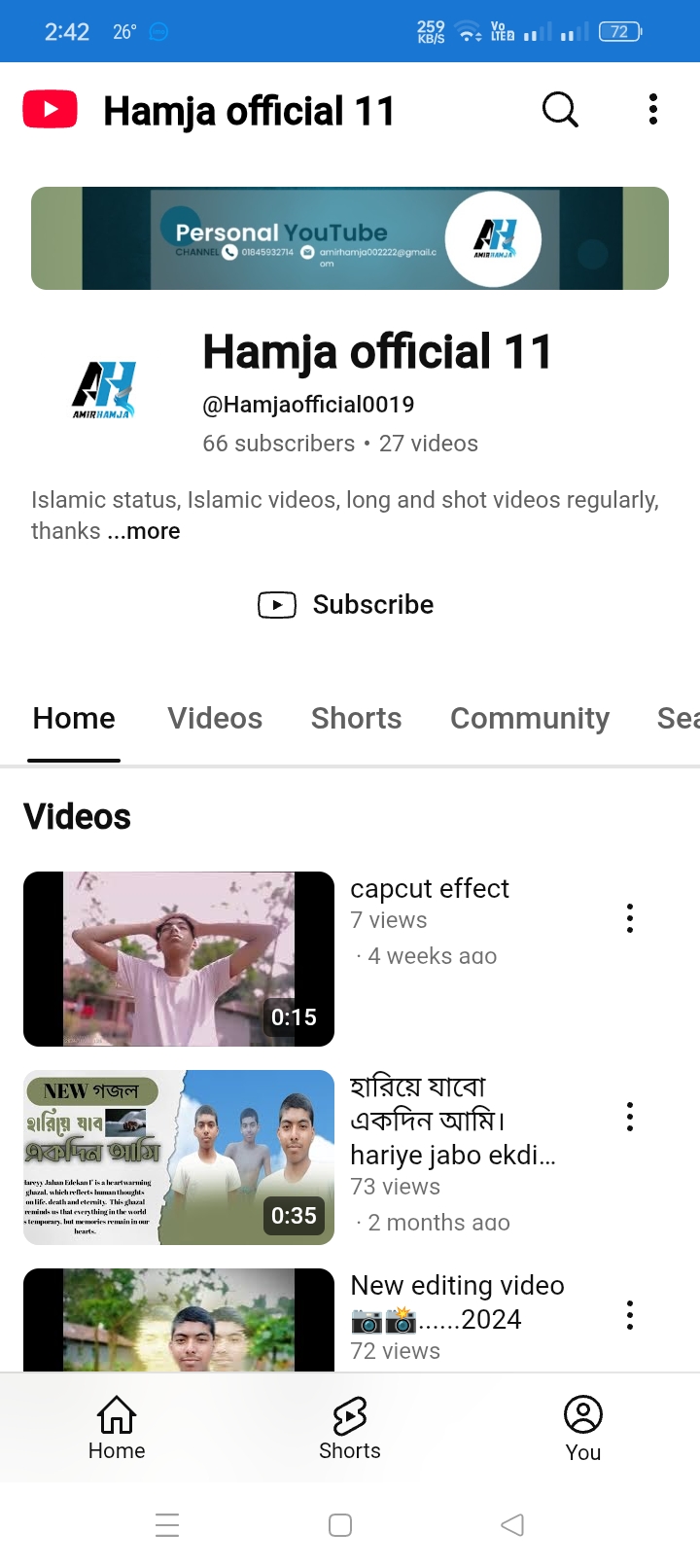Open options for New editing video 2024
This screenshot has width=700, height=1568.
tap(630, 1315)
